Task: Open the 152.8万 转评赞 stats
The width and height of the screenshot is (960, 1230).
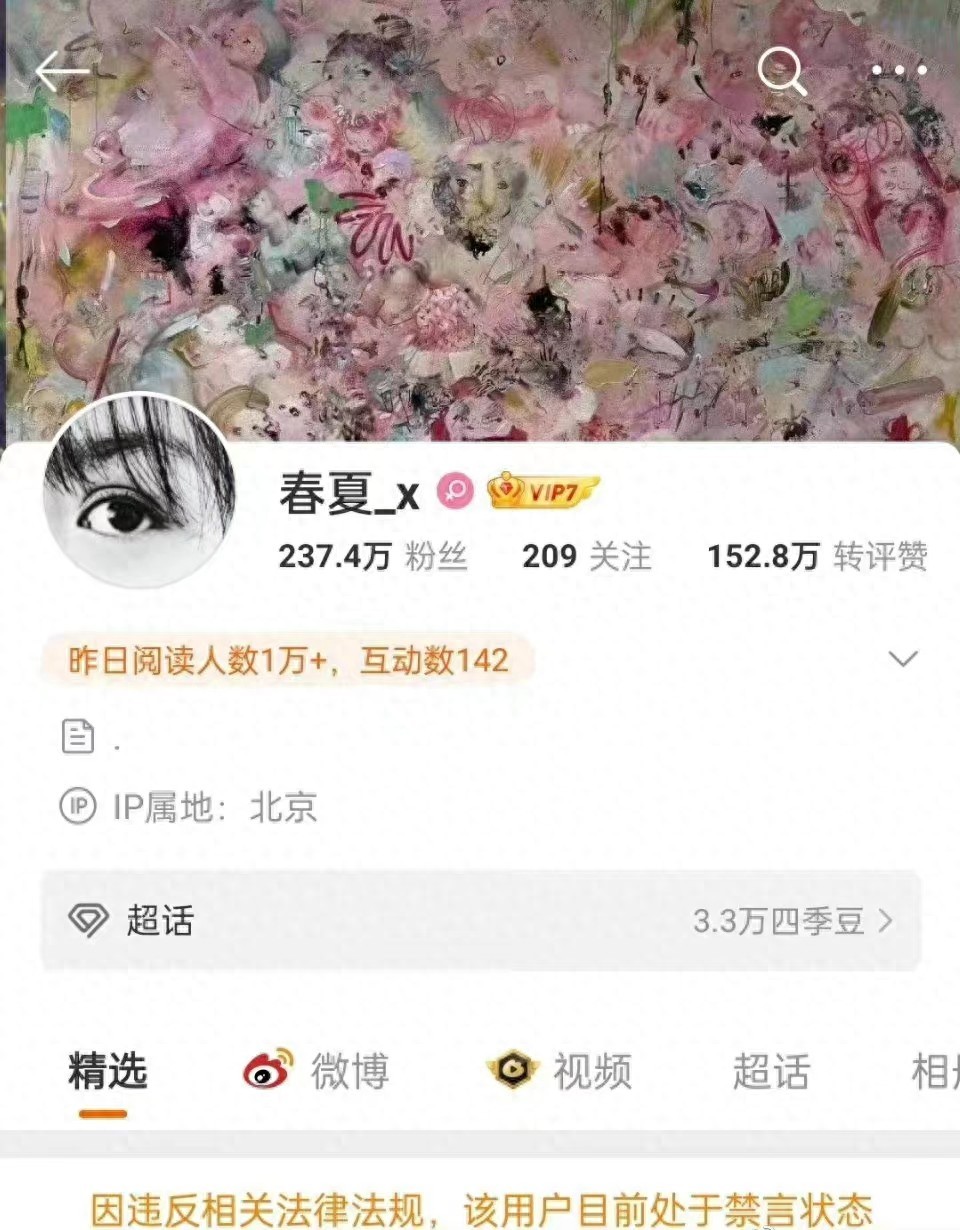Action: (x=817, y=557)
